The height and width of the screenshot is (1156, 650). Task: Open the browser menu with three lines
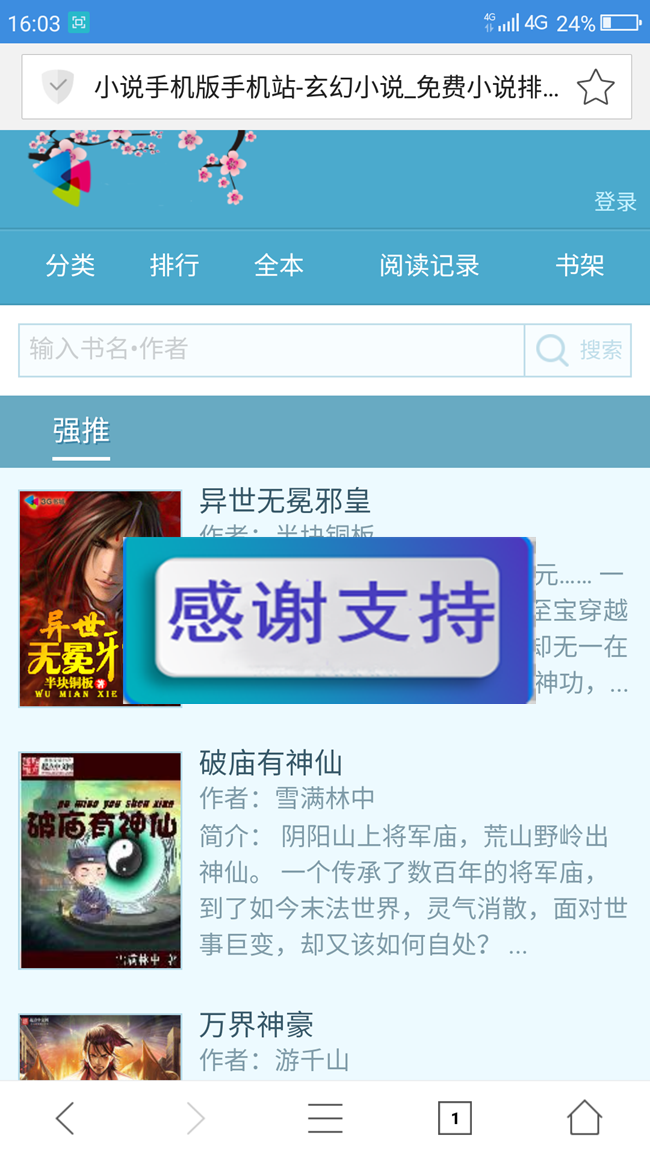tap(325, 1118)
